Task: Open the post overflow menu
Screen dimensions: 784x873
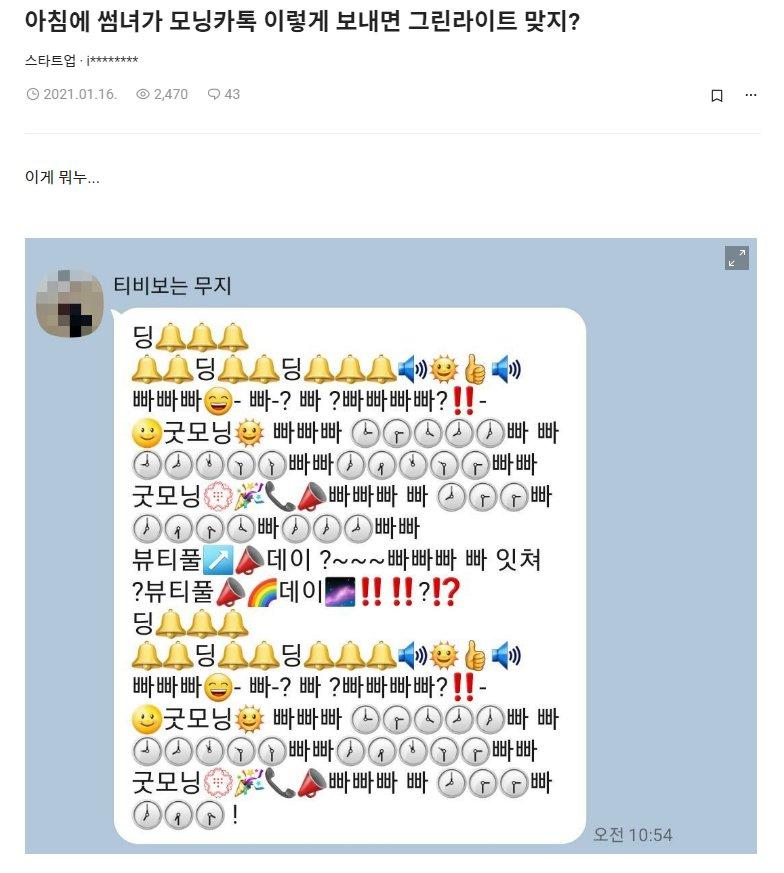Action: (750, 95)
